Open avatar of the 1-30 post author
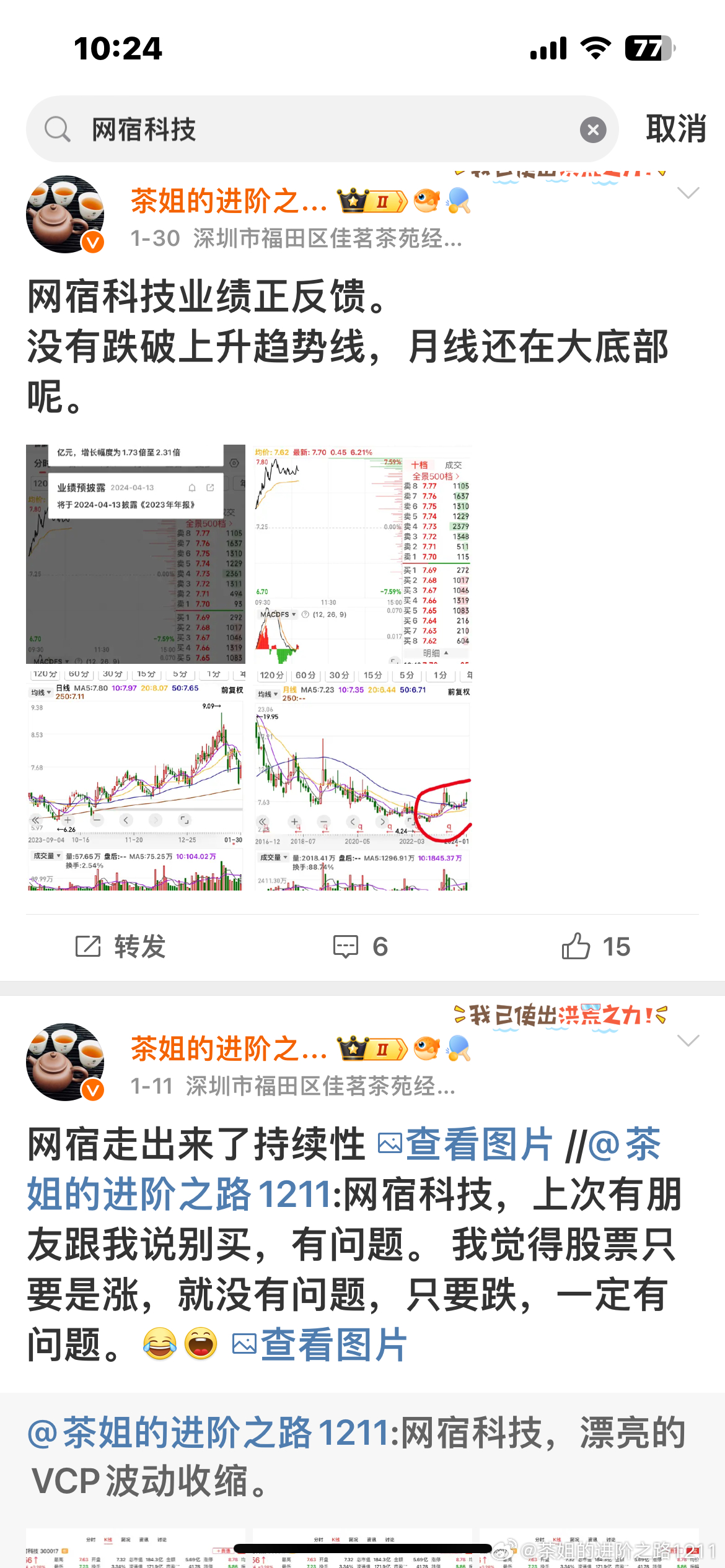 (65, 214)
